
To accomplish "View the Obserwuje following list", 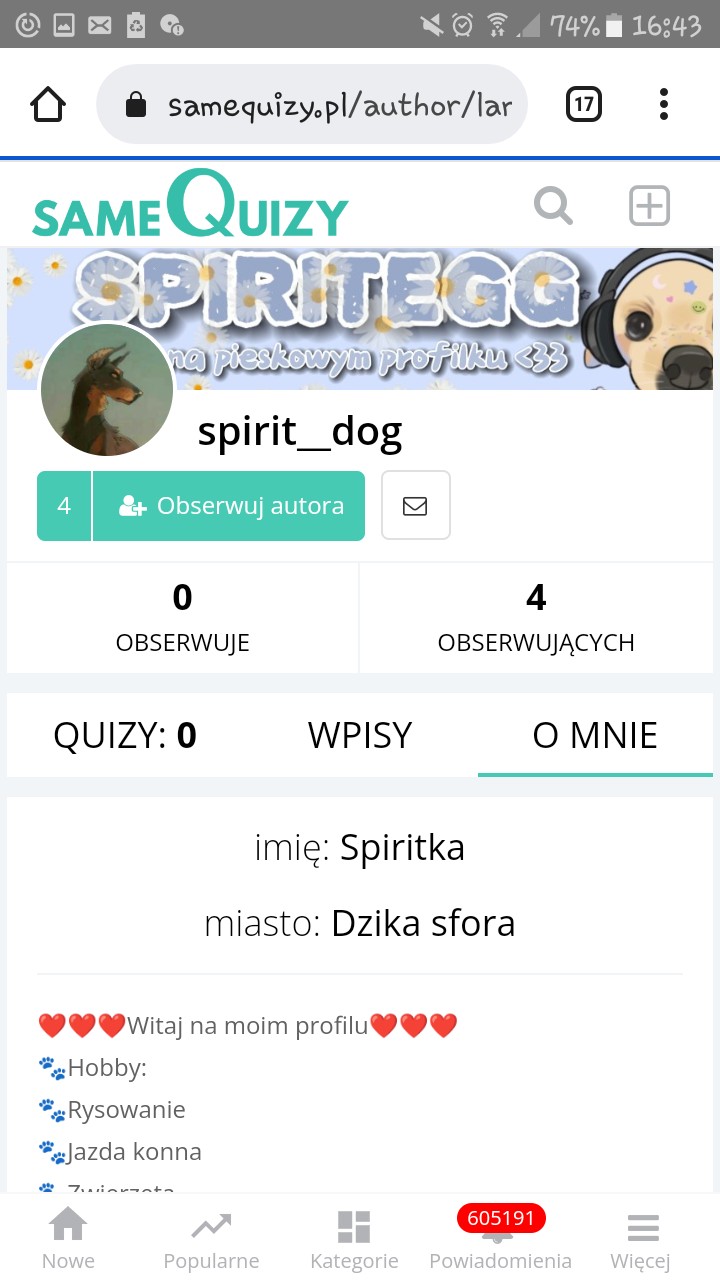I will (x=182, y=618).
